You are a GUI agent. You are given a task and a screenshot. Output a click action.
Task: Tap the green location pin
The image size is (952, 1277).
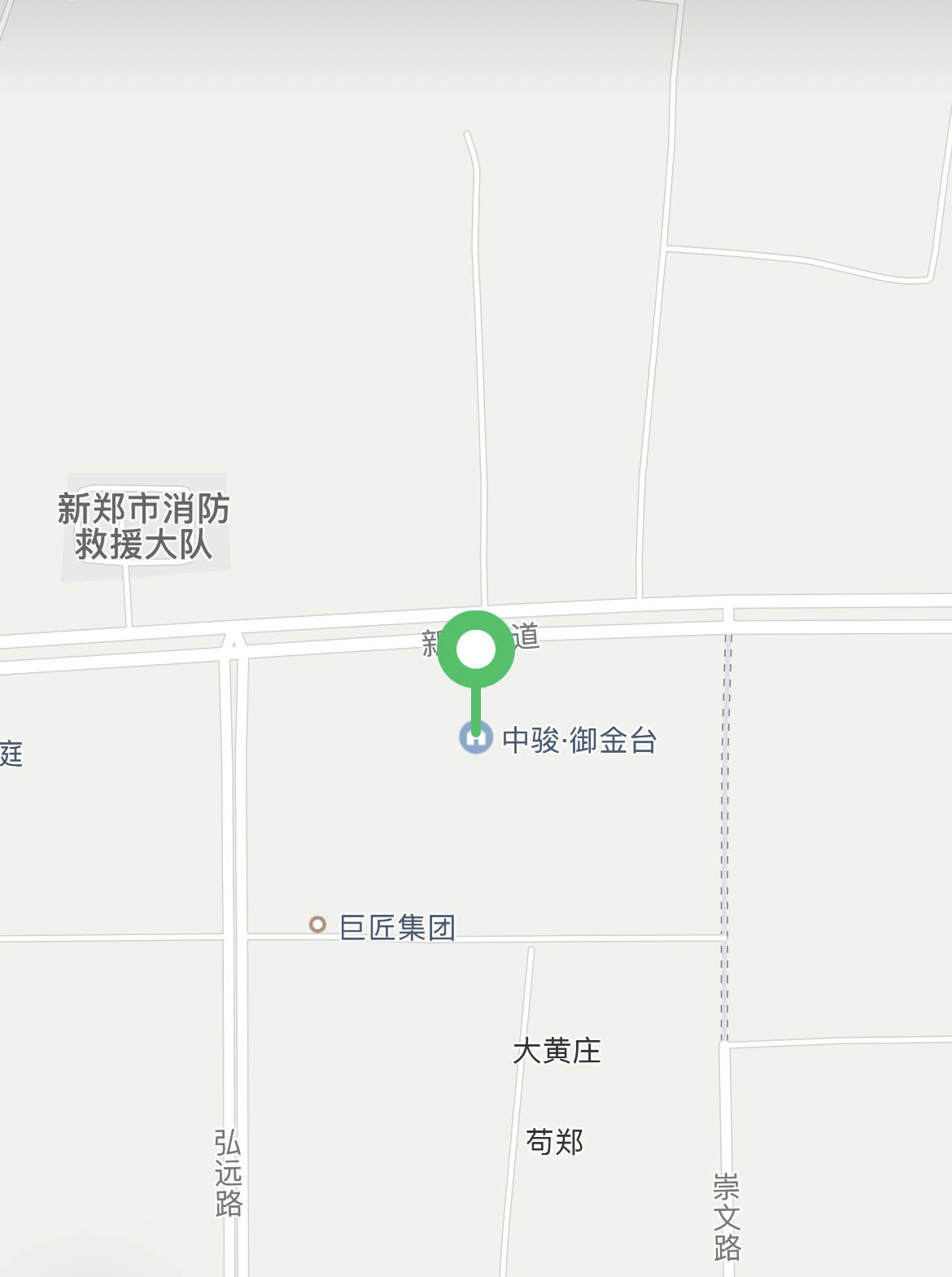(x=476, y=649)
